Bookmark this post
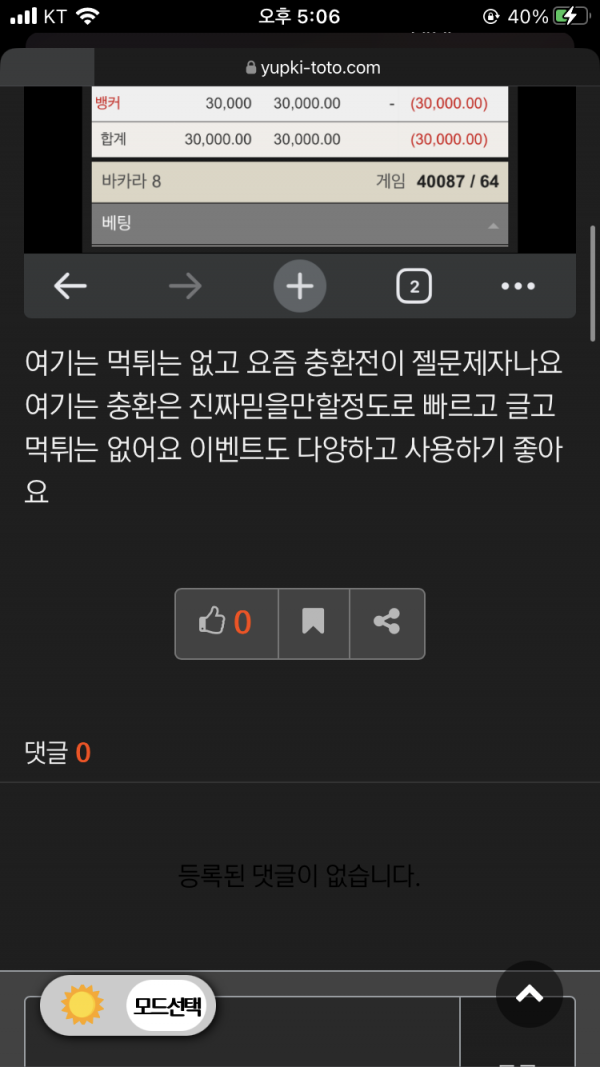Screen dimensions: 600x1067 [x=313, y=623]
